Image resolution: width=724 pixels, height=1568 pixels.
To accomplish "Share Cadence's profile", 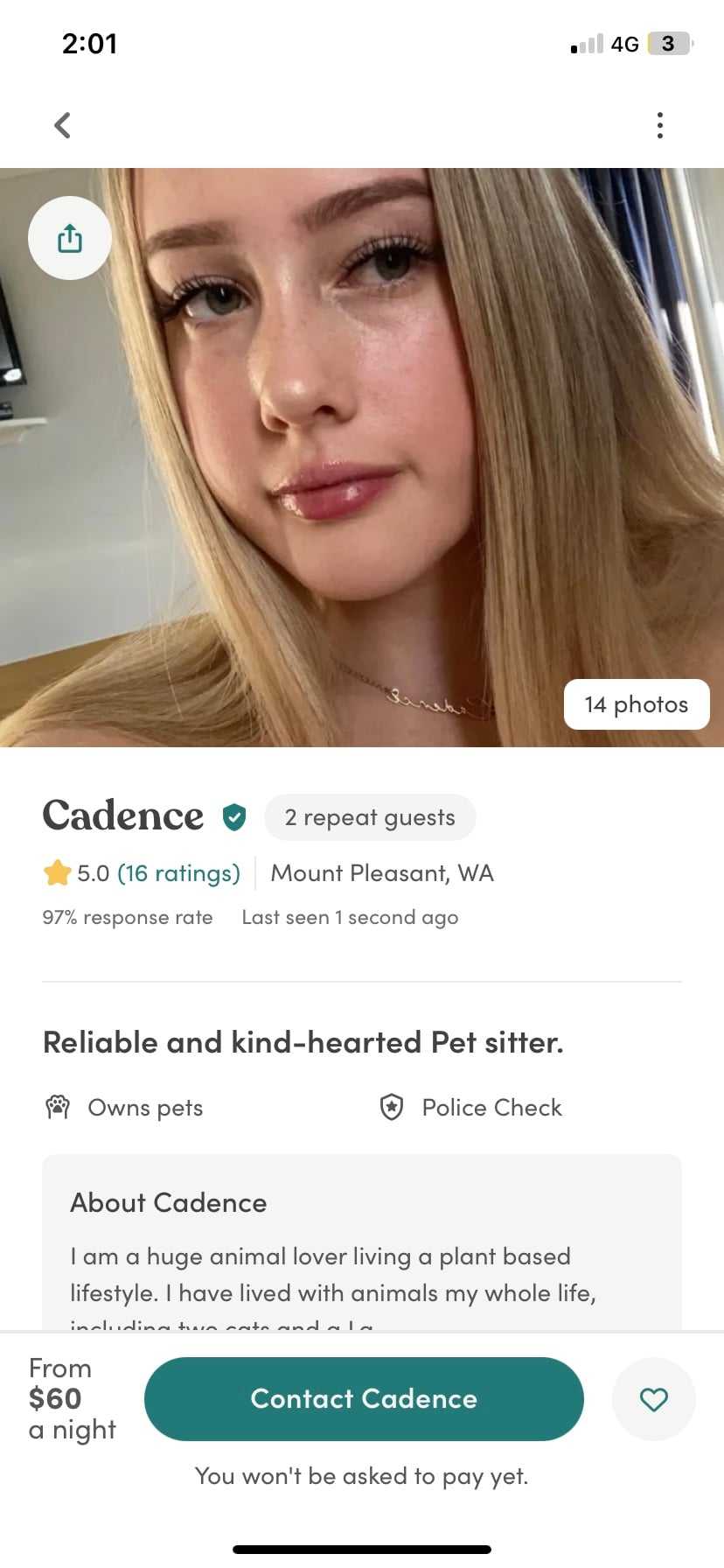I will pyautogui.click(x=70, y=238).
